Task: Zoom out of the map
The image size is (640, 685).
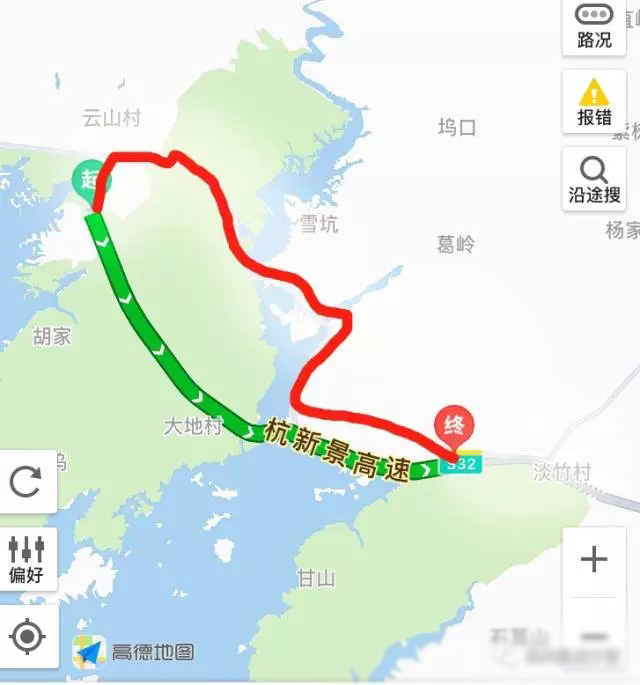Action: [594, 636]
